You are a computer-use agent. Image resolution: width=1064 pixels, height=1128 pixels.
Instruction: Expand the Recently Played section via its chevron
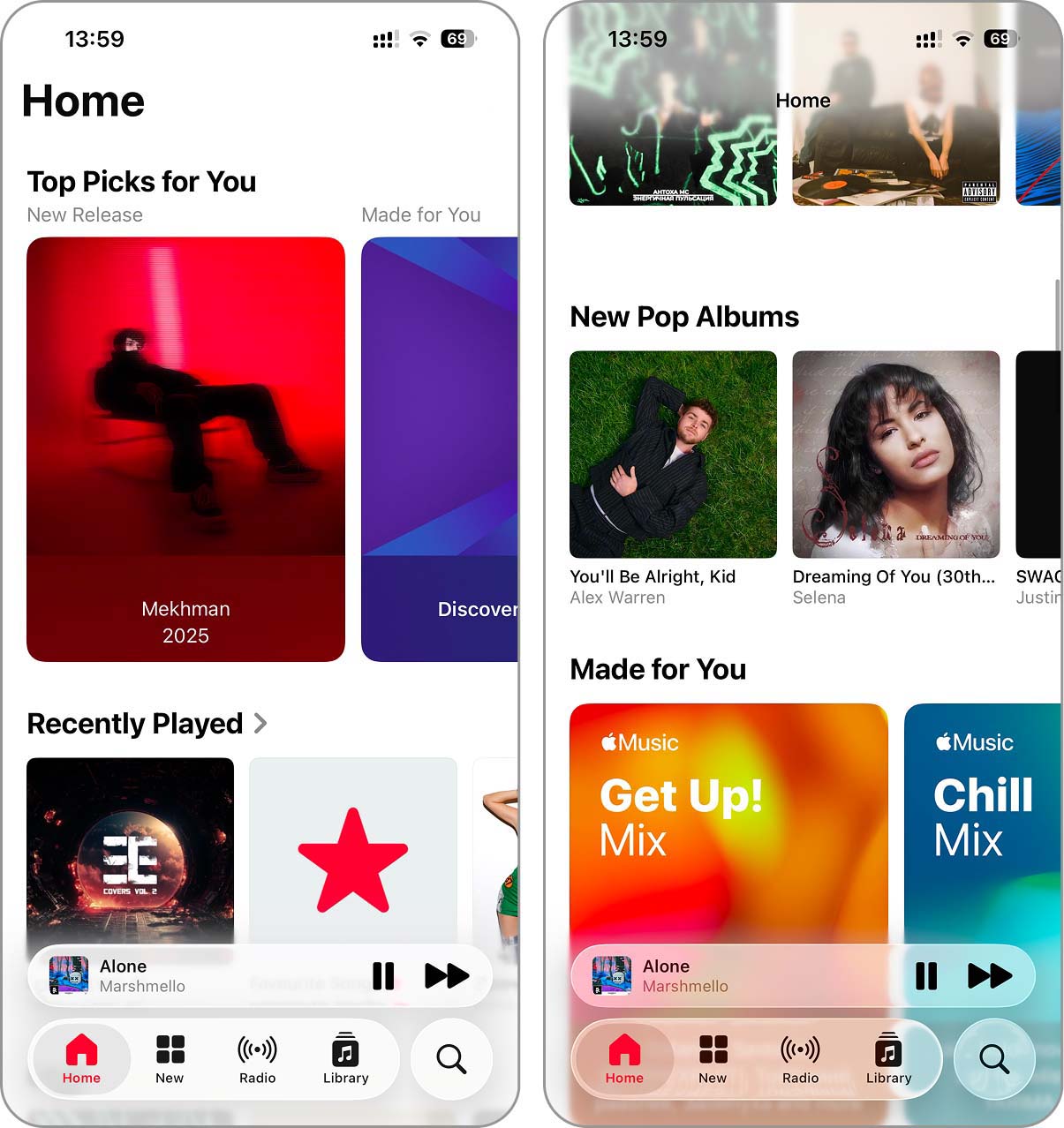[x=261, y=723]
